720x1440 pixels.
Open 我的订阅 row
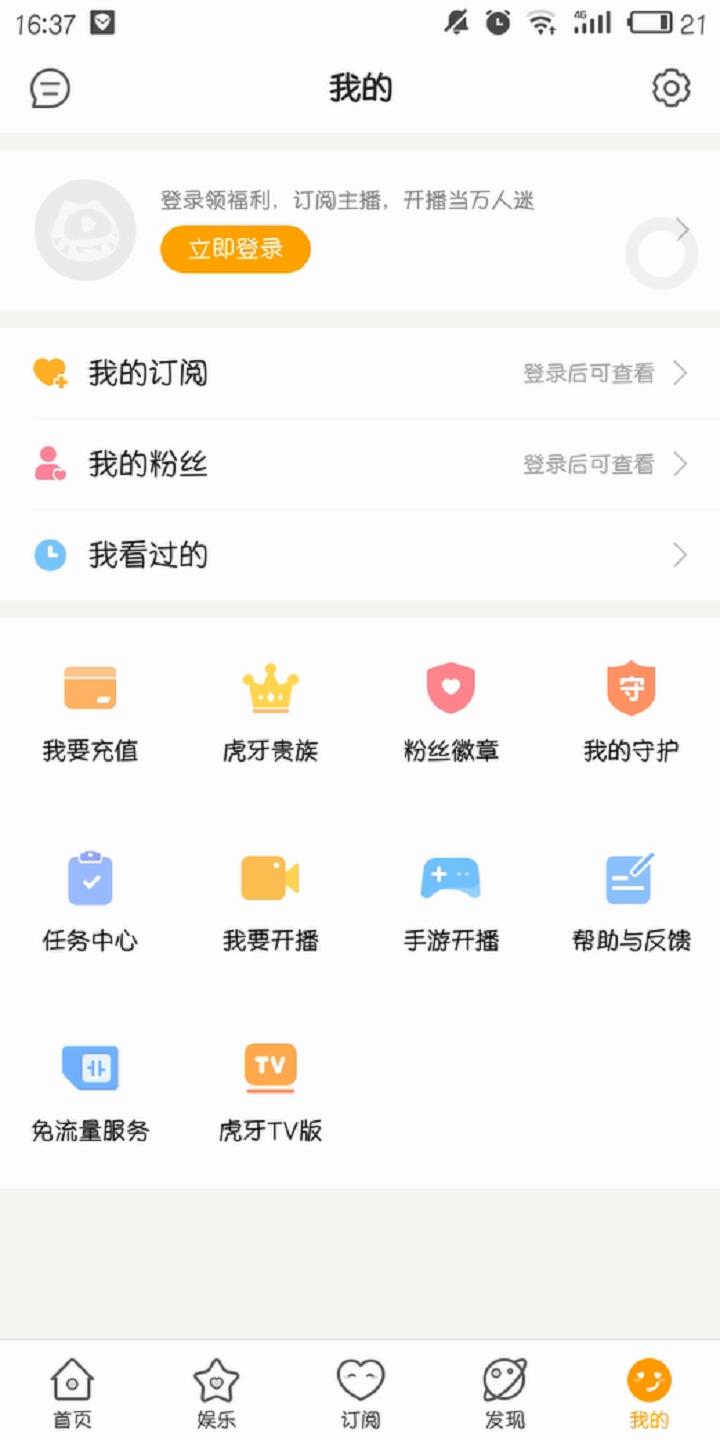pos(360,373)
